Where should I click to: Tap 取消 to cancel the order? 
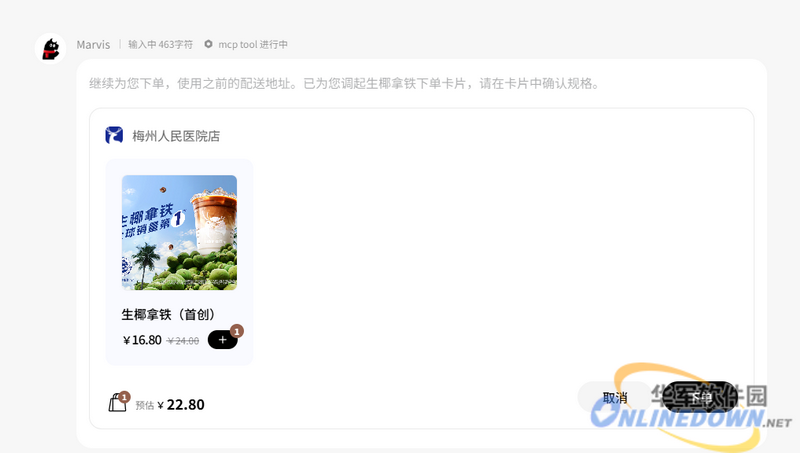pyautogui.click(x=614, y=397)
